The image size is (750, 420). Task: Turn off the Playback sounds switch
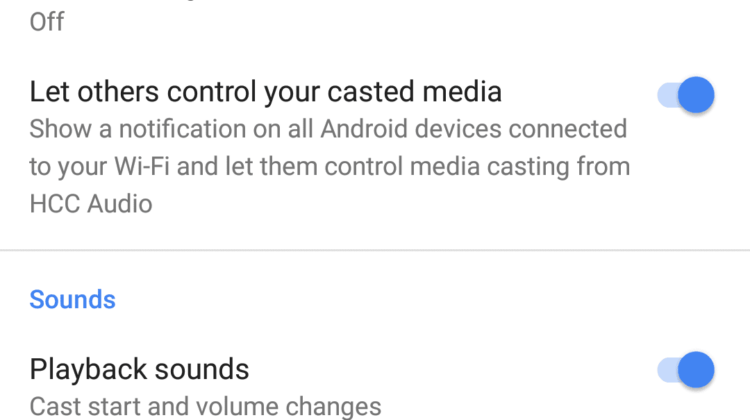[686, 371]
